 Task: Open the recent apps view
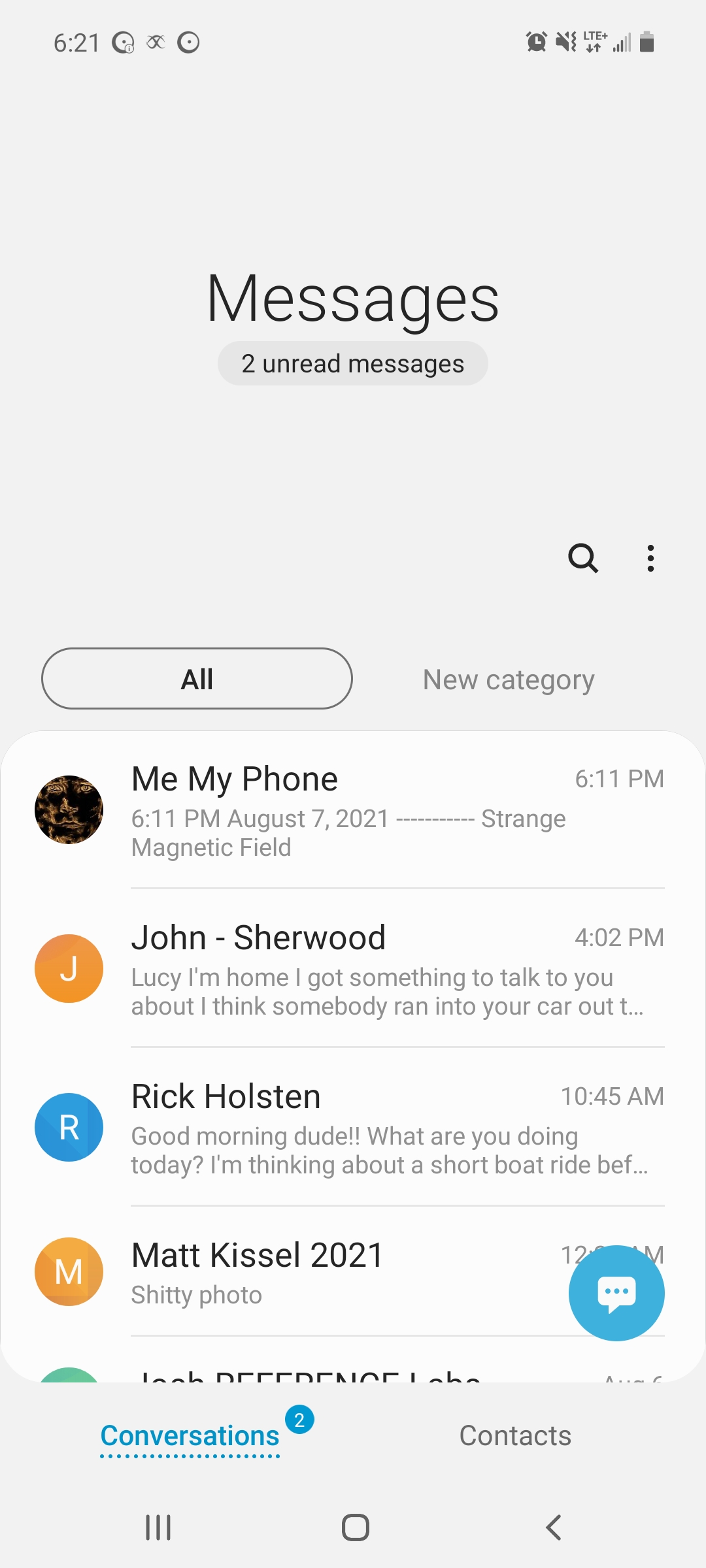pyautogui.click(x=158, y=1527)
